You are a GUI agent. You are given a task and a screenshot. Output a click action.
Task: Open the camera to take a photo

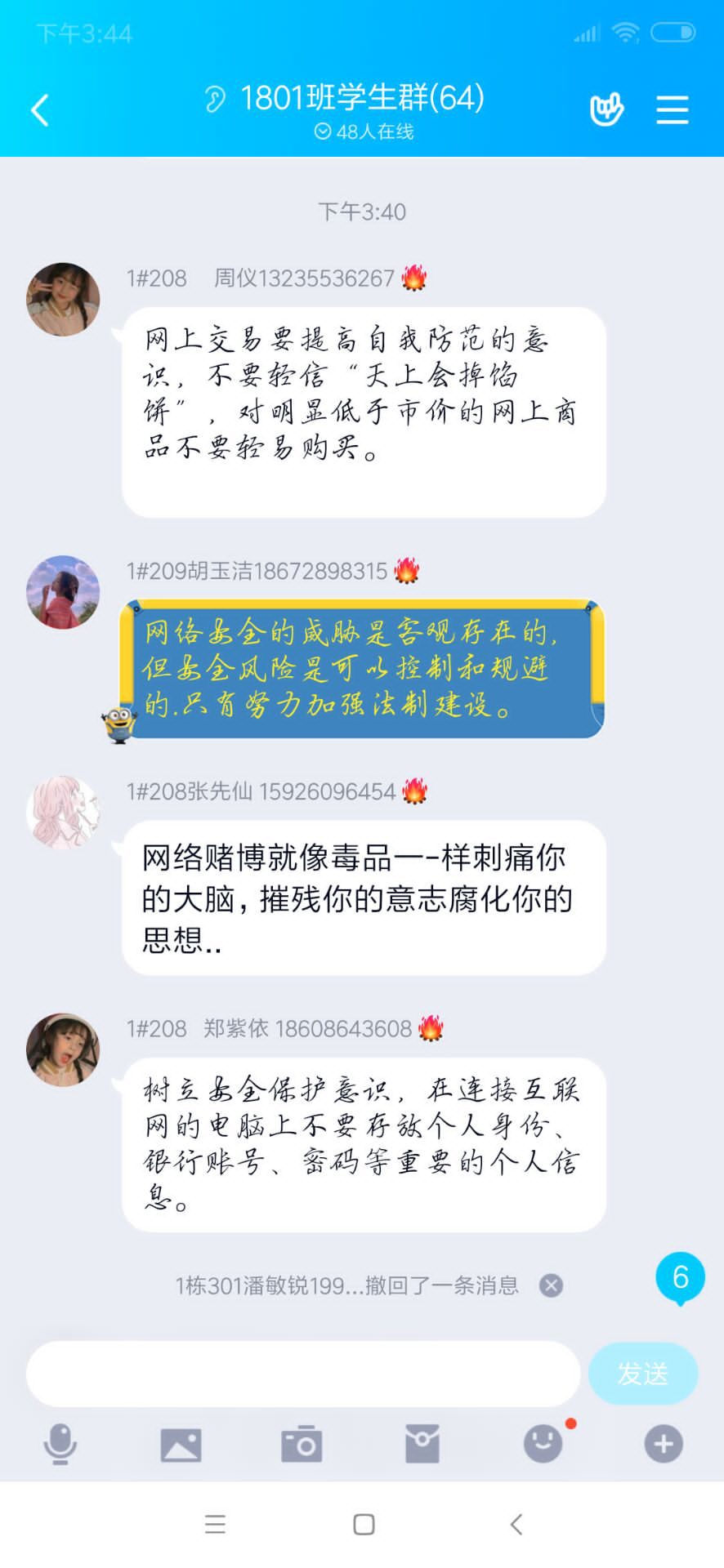[302, 1444]
